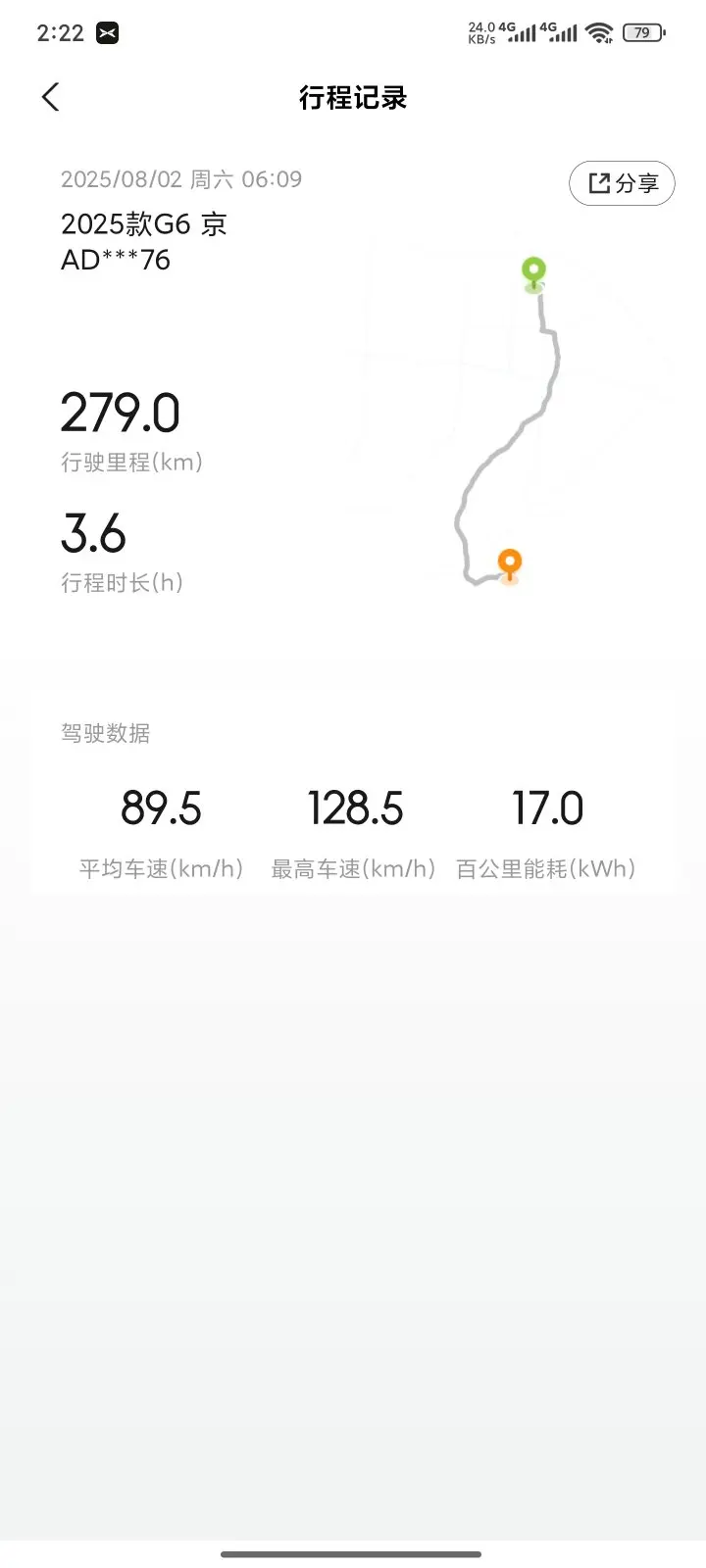Go back from the 行程记录 page

(x=51, y=97)
